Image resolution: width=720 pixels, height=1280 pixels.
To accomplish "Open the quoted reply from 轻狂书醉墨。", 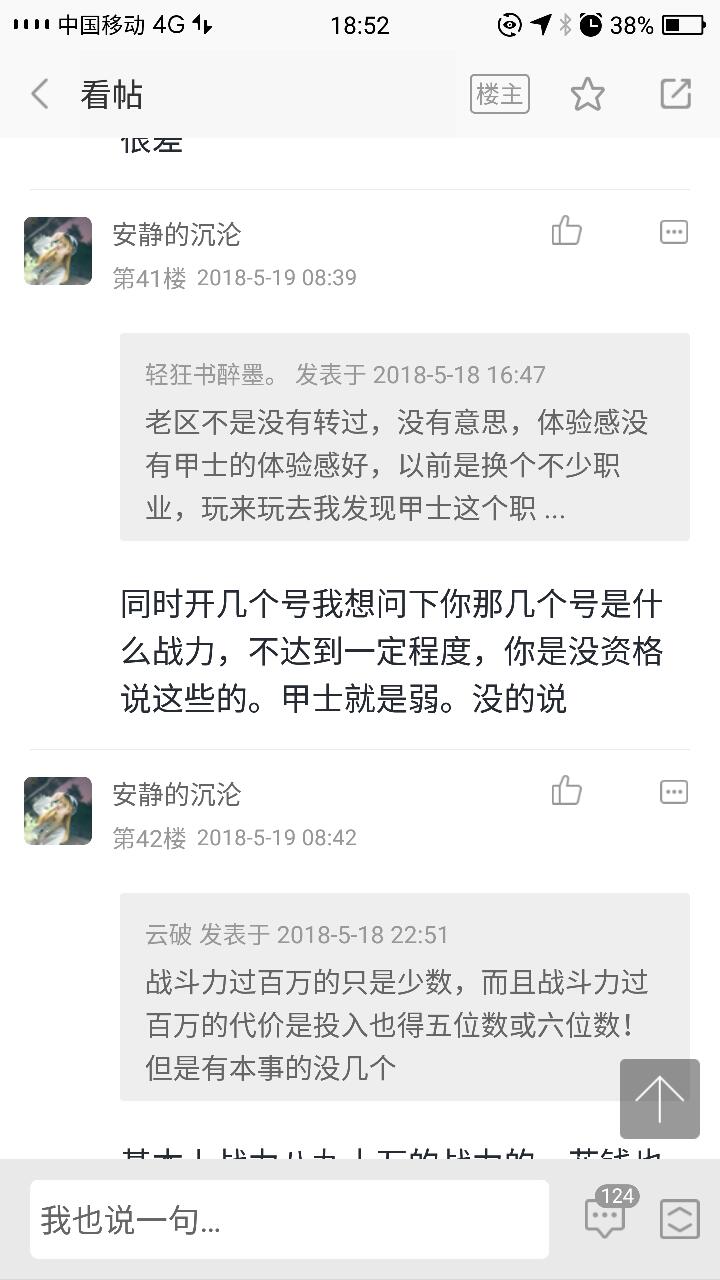I will click(404, 437).
